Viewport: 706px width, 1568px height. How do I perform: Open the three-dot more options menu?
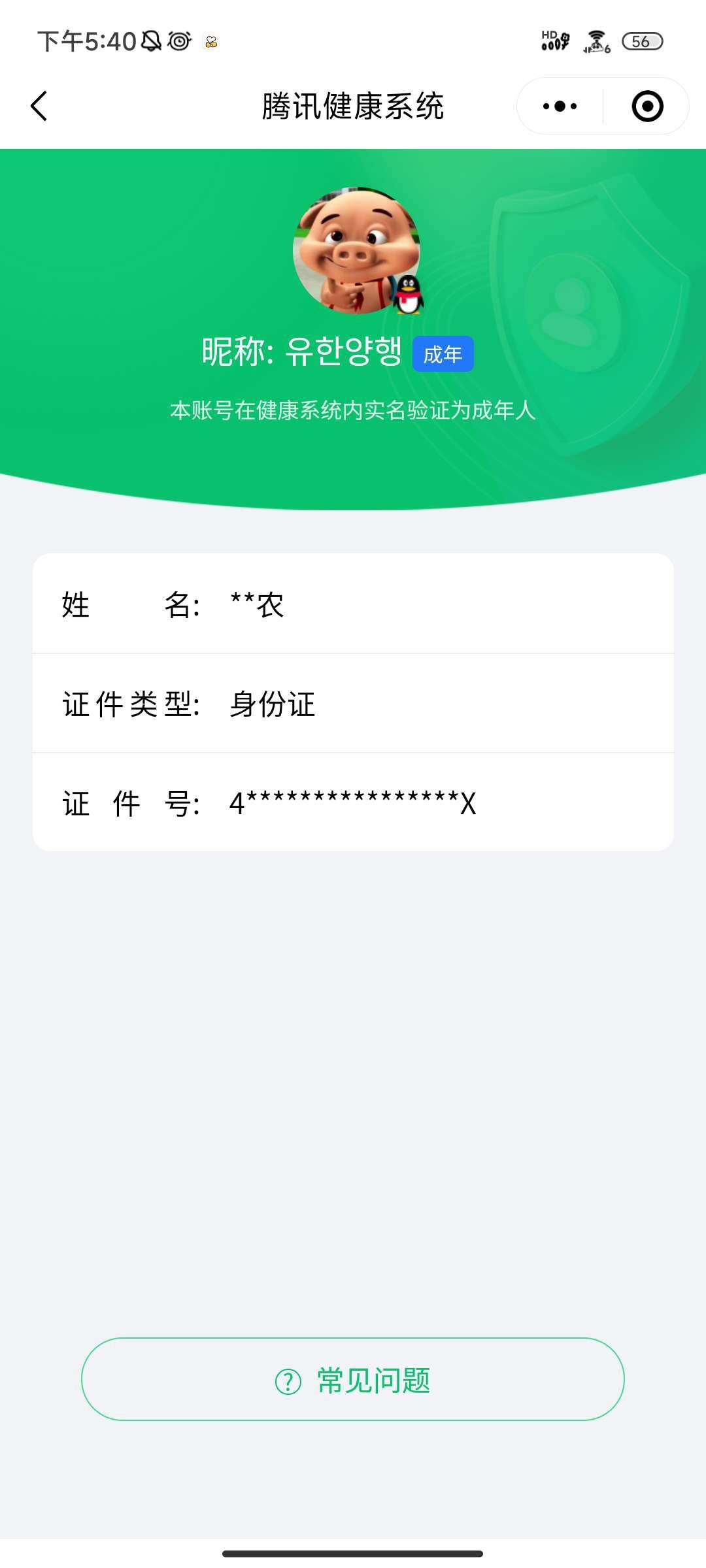click(559, 105)
